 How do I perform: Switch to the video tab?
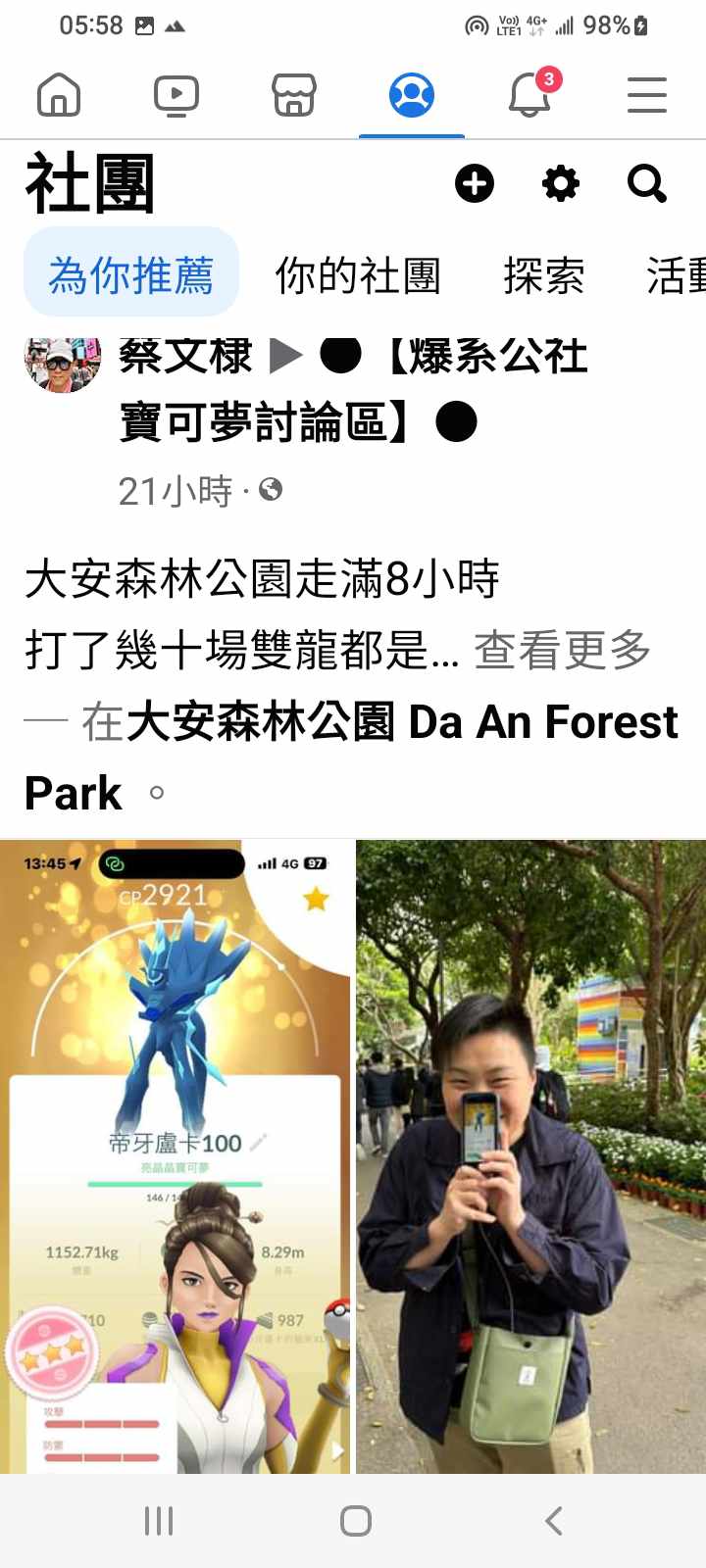176,96
